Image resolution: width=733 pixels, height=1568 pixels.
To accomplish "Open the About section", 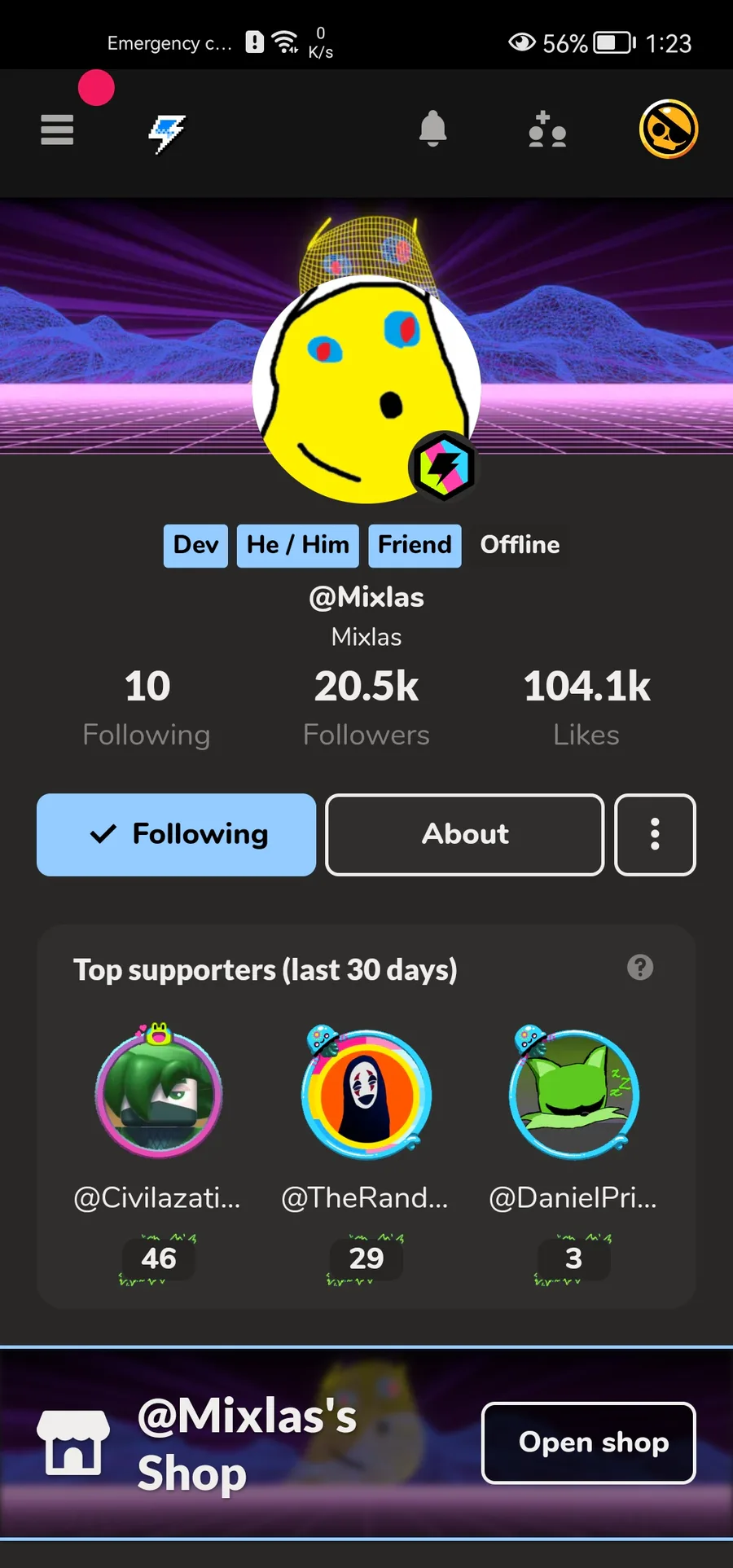I will pos(464,834).
